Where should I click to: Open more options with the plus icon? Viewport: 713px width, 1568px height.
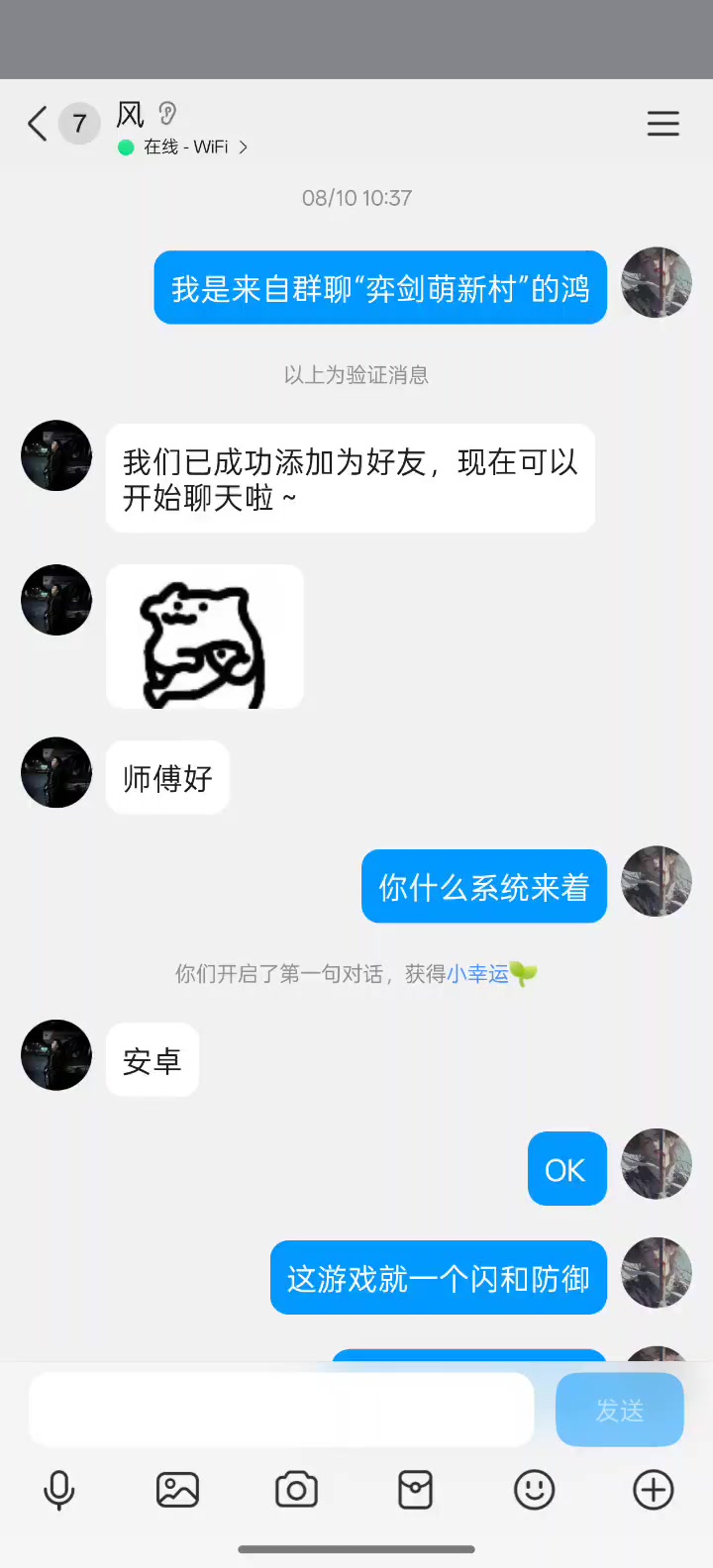coord(654,1490)
